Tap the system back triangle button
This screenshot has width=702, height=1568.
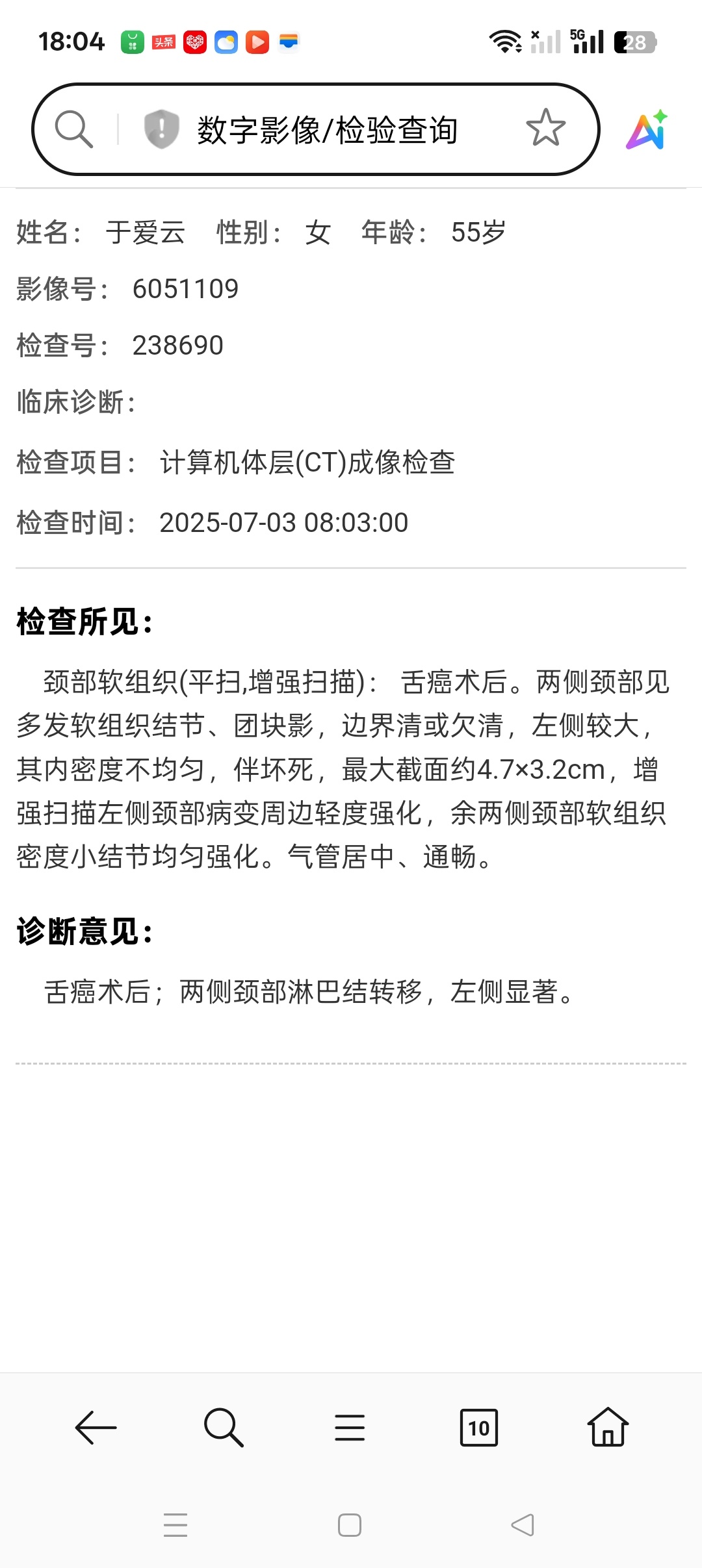tap(523, 1524)
